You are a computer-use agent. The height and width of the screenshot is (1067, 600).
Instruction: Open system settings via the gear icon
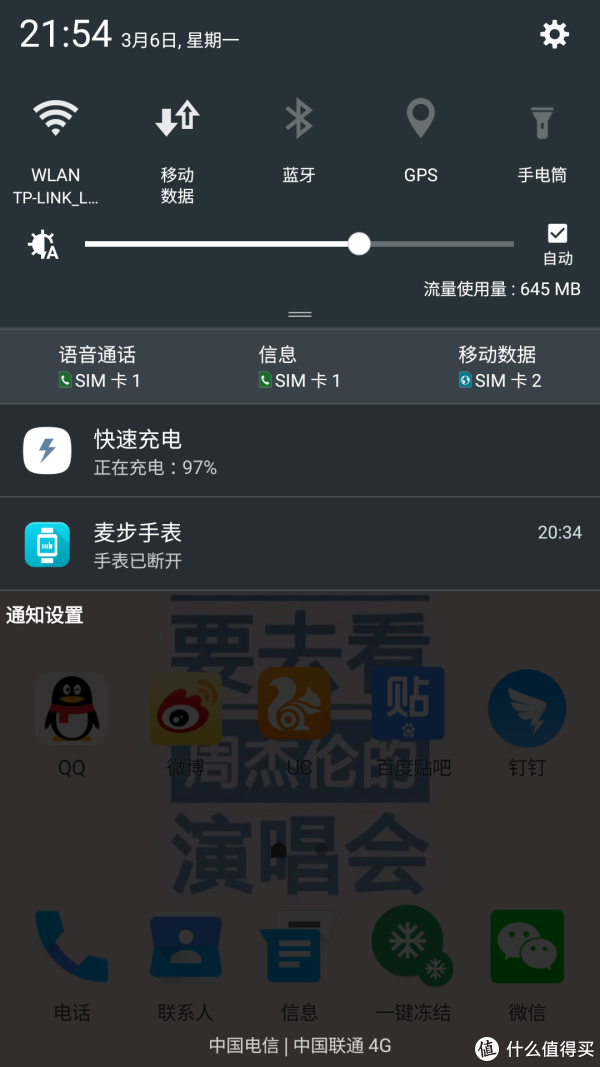[x=554, y=35]
